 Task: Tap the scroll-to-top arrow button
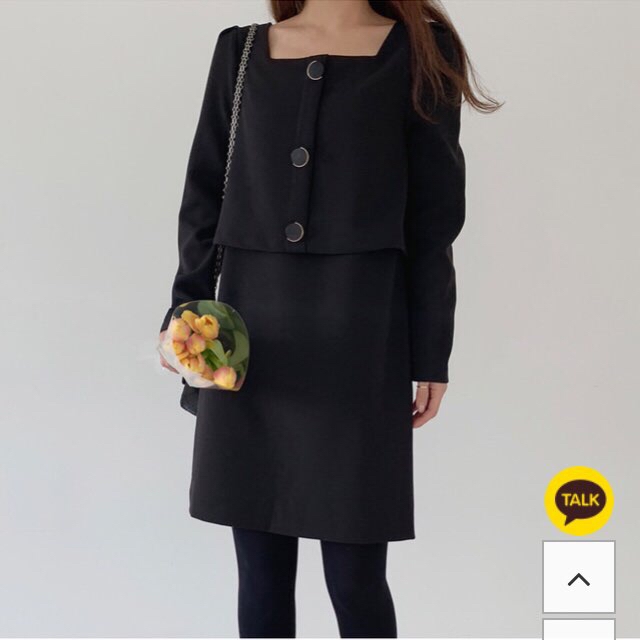(578, 577)
